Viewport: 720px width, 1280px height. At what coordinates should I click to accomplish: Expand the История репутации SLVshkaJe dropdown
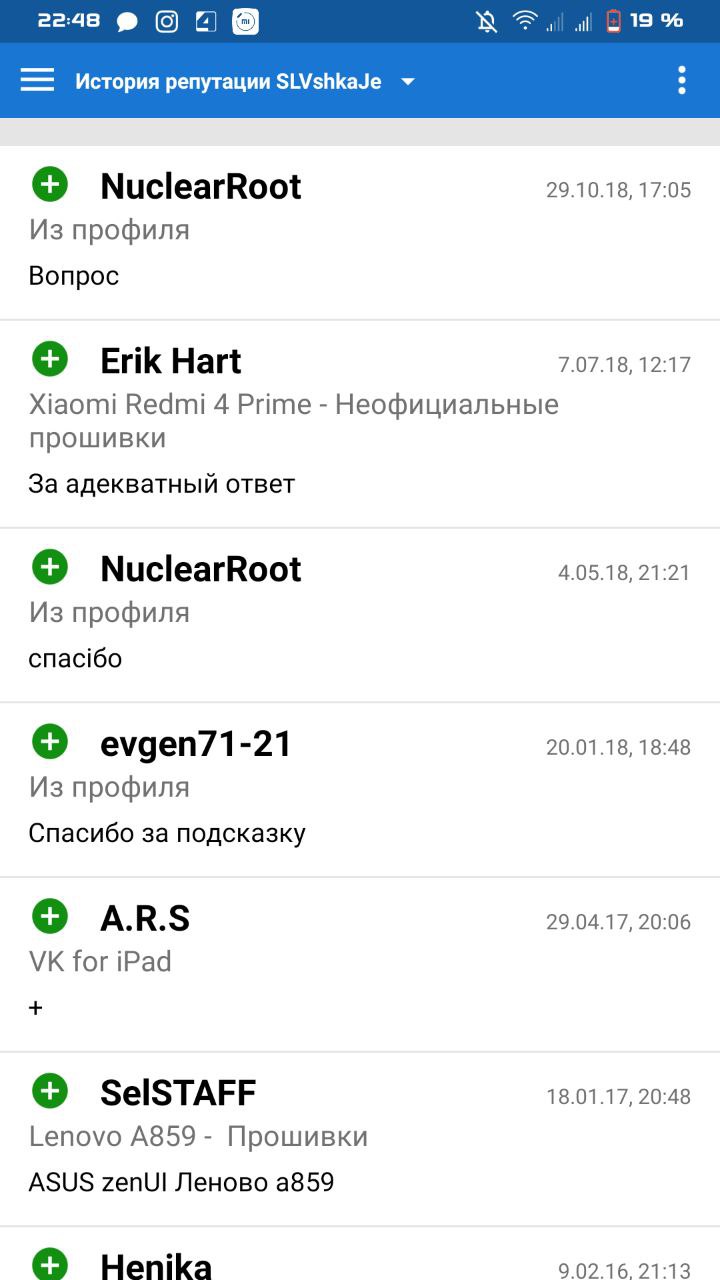tap(245, 82)
